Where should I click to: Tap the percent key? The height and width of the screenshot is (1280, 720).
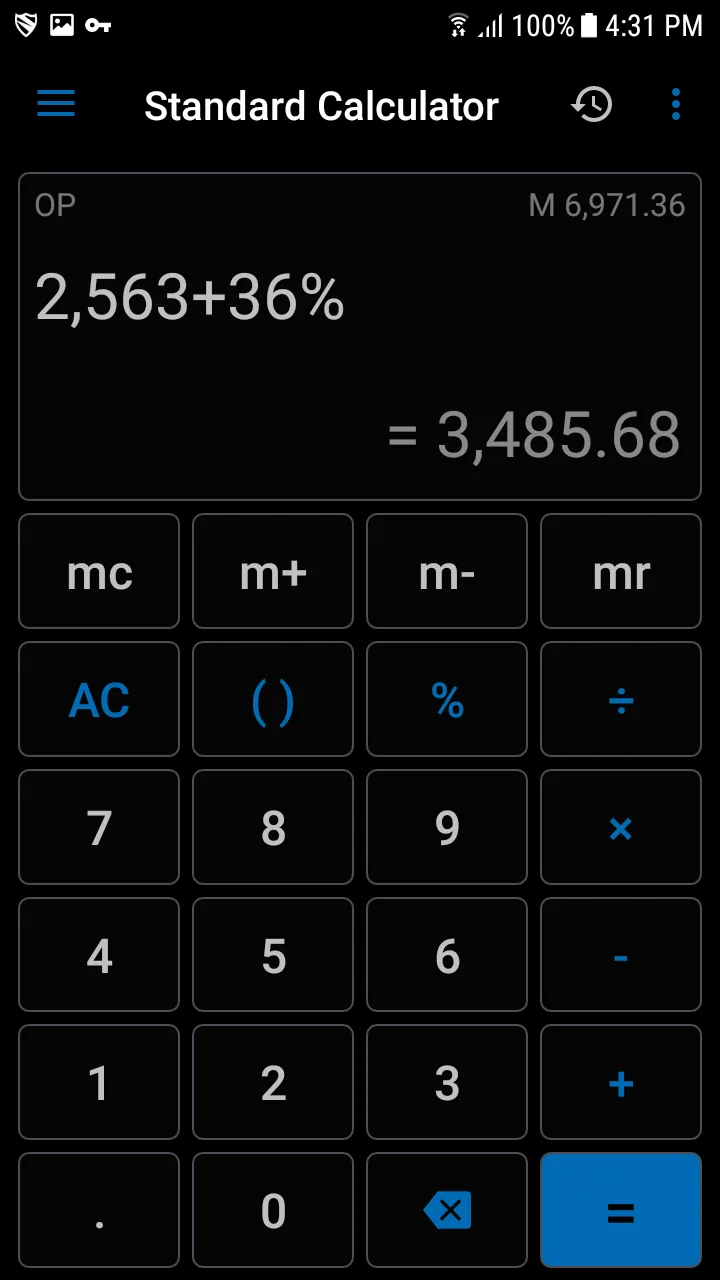(447, 700)
